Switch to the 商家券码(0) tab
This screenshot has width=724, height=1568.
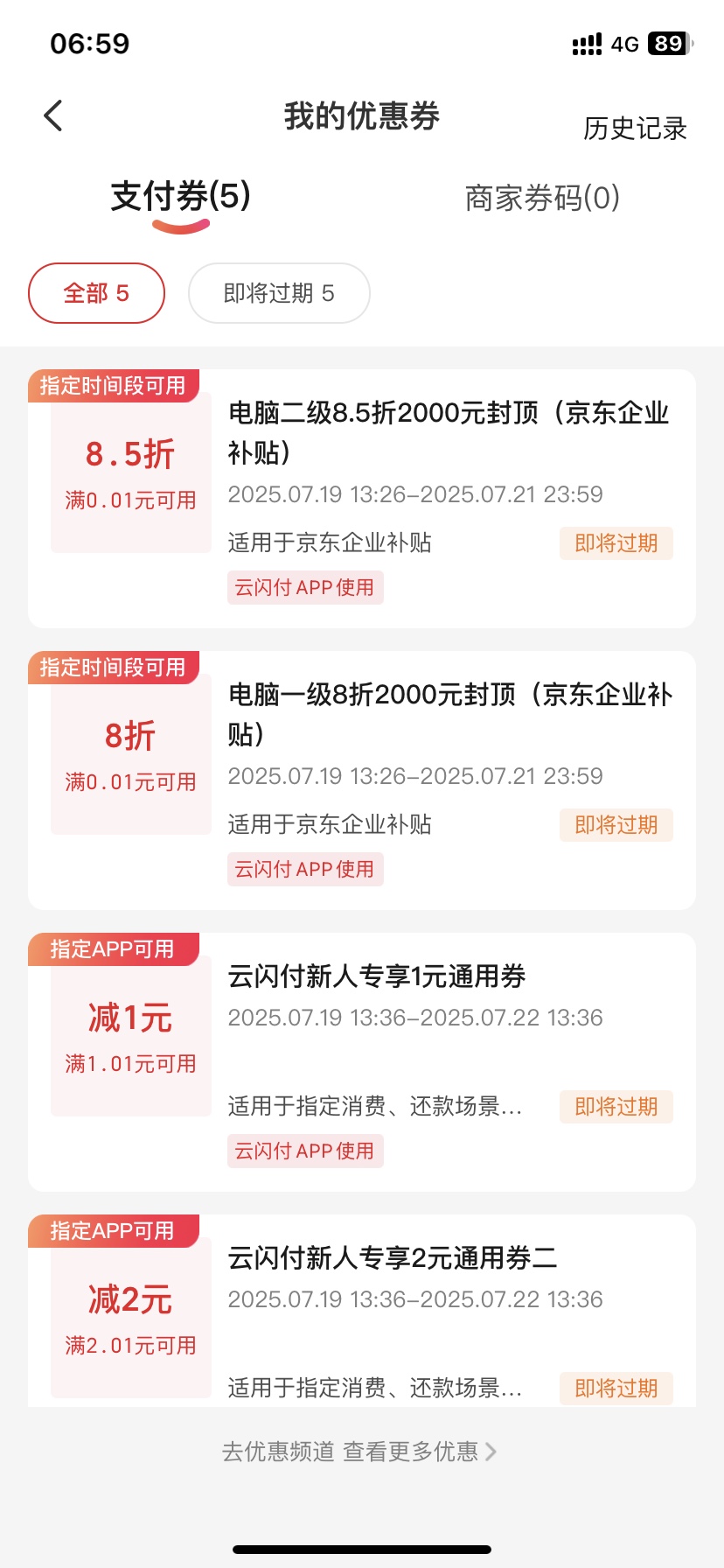542,198
